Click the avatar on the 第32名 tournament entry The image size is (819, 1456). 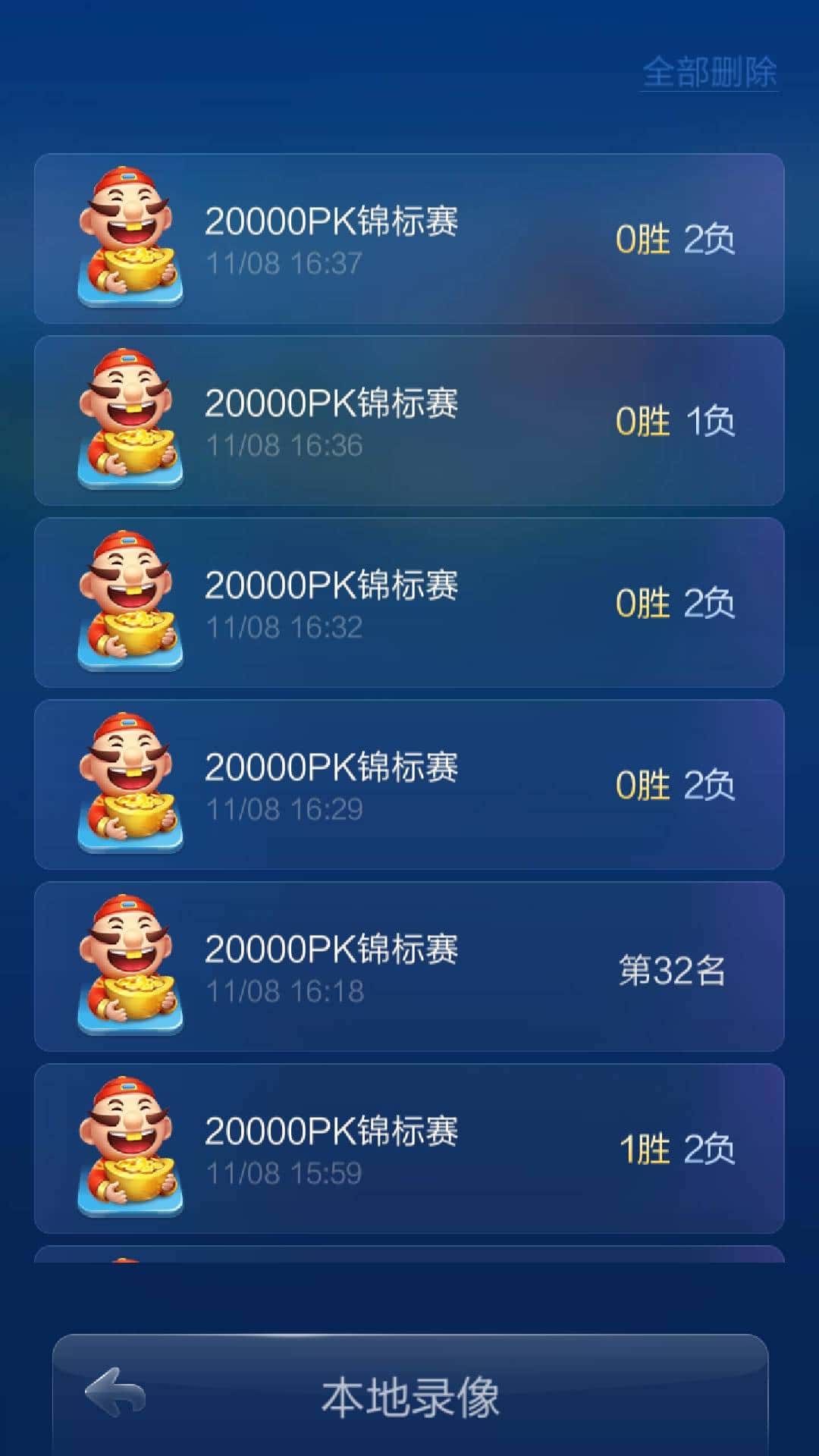(129, 967)
